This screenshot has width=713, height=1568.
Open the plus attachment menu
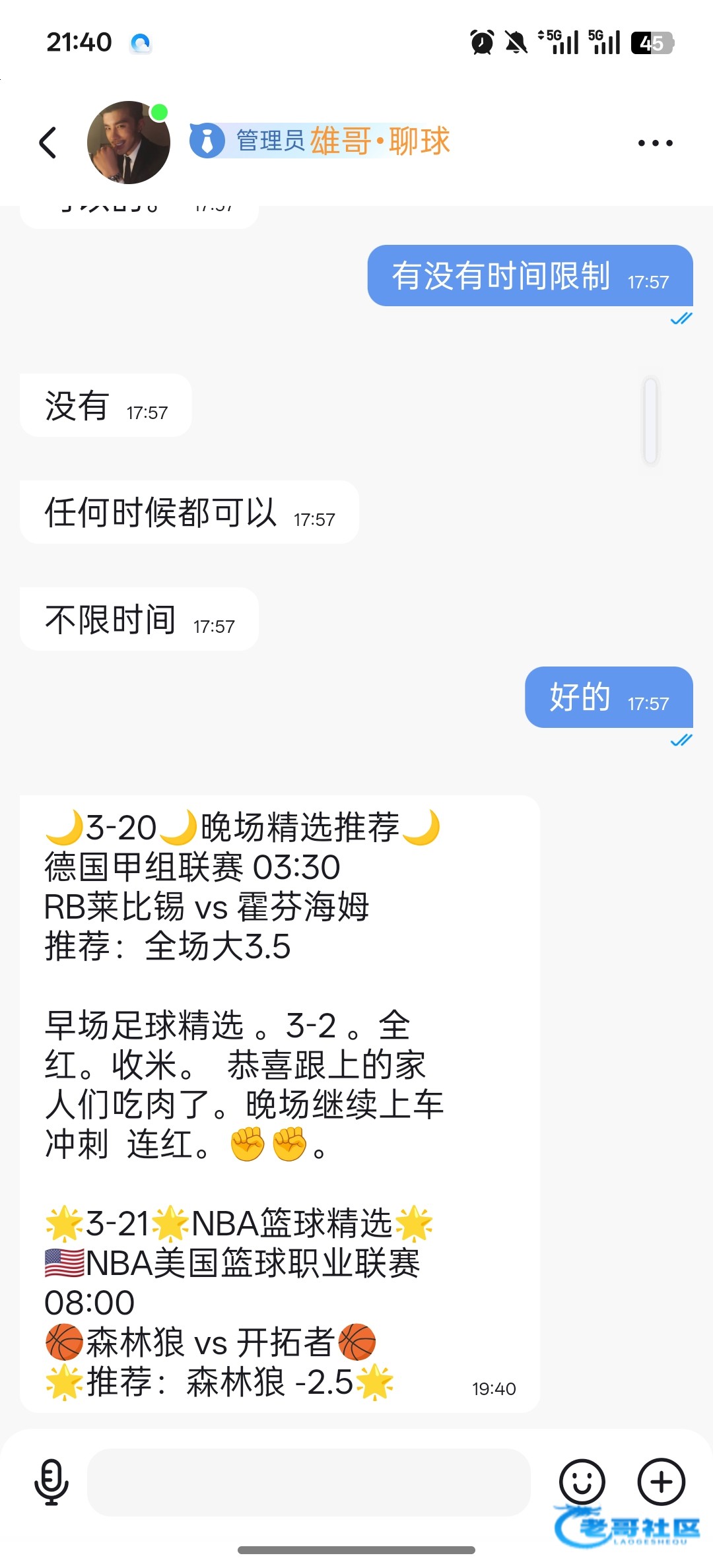coord(661,1482)
